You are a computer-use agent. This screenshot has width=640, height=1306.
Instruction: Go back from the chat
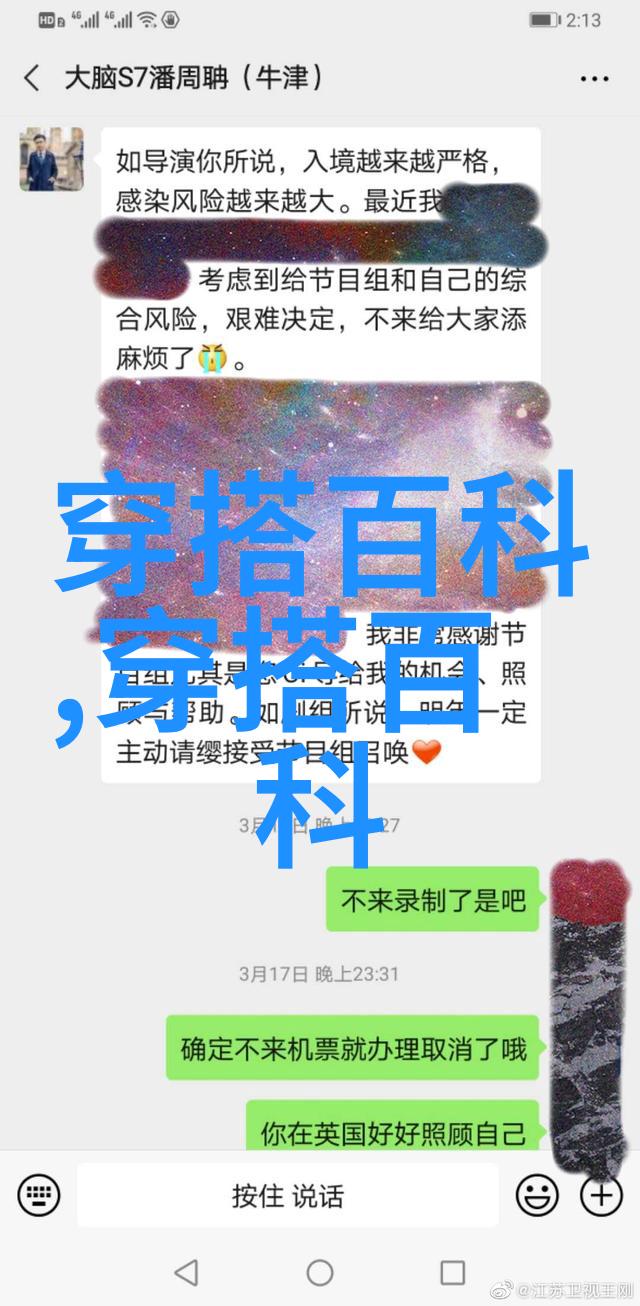32,79
